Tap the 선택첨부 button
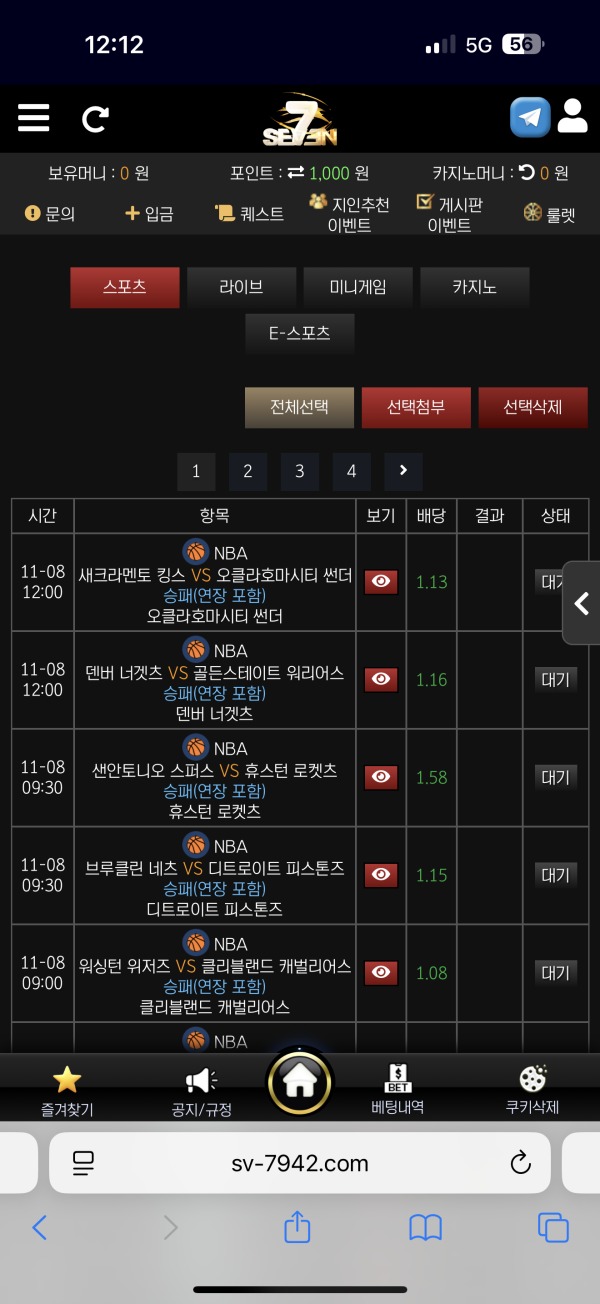 coord(416,408)
